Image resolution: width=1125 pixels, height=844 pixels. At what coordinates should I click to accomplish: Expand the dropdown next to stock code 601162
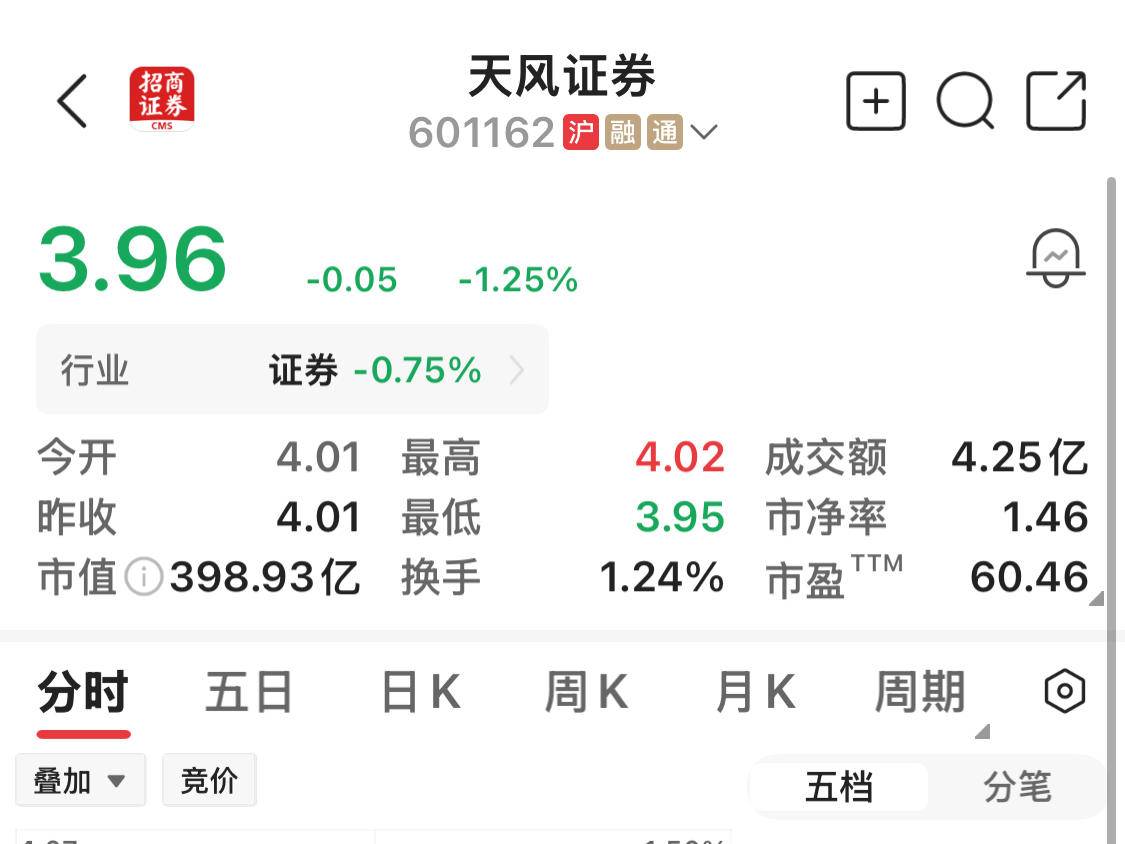tap(704, 132)
